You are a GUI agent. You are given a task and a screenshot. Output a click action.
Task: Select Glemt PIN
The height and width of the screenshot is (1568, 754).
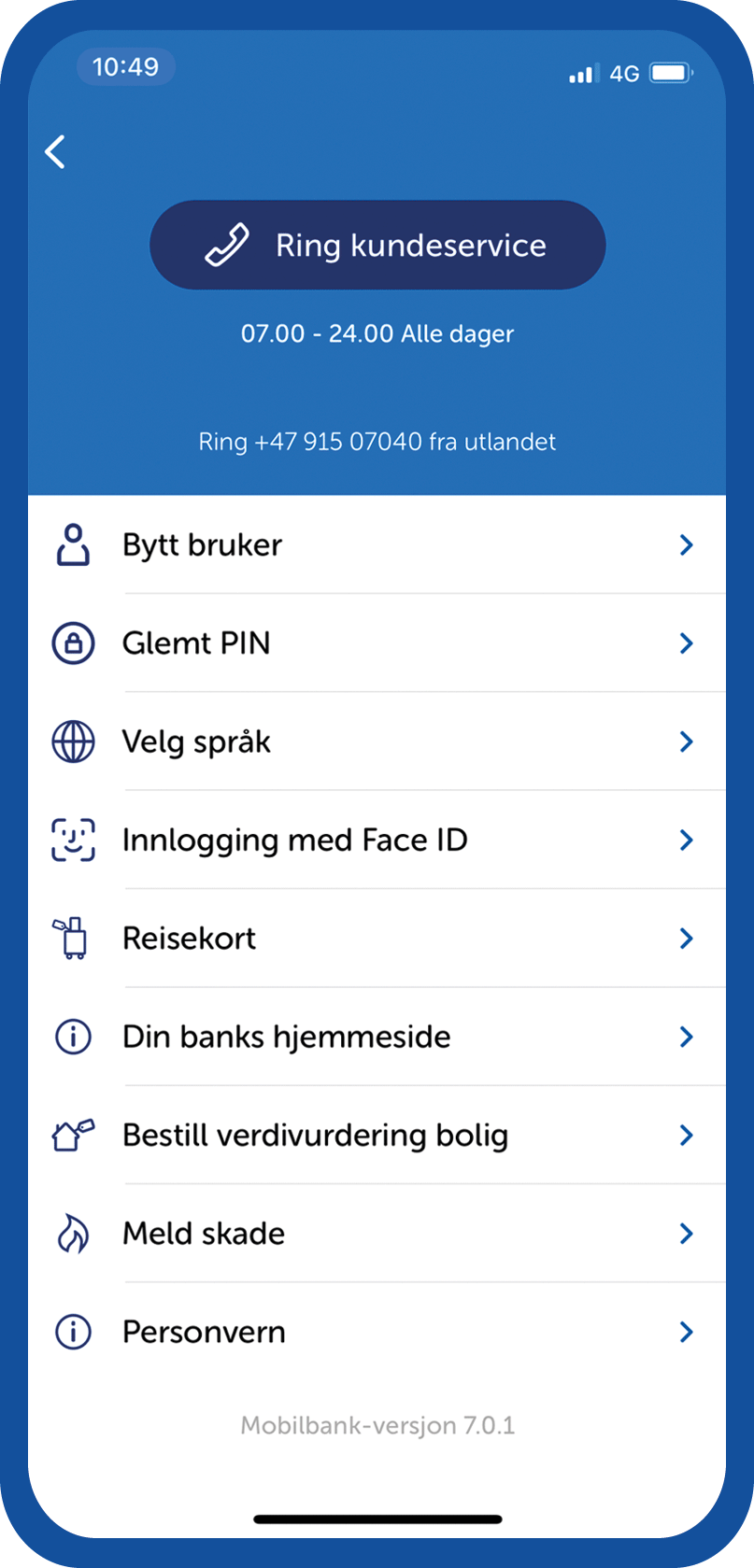[x=377, y=643]
